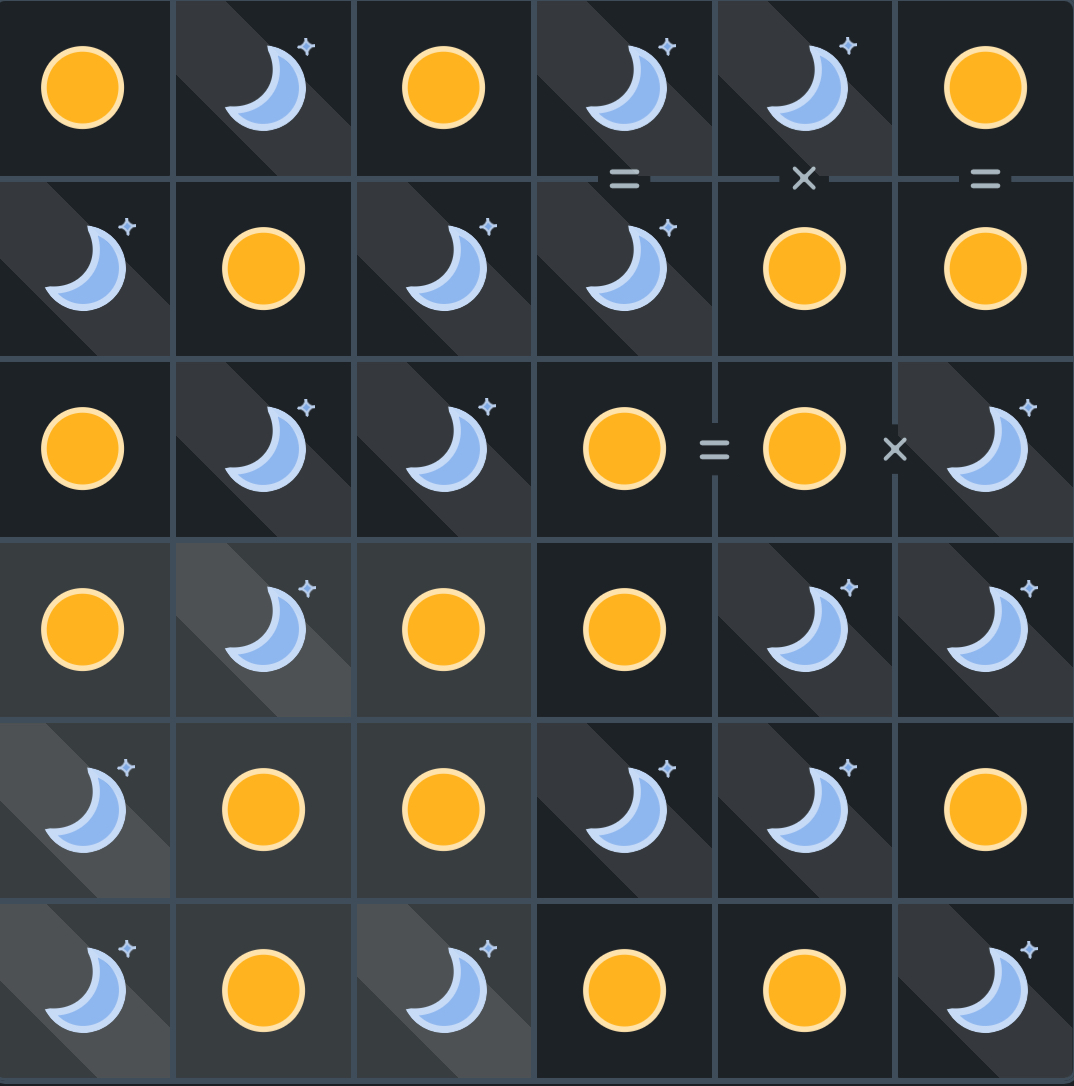Screen dimensions: 1074x1086
Task: Tap the moon in row two, column four
Action: 626,268
